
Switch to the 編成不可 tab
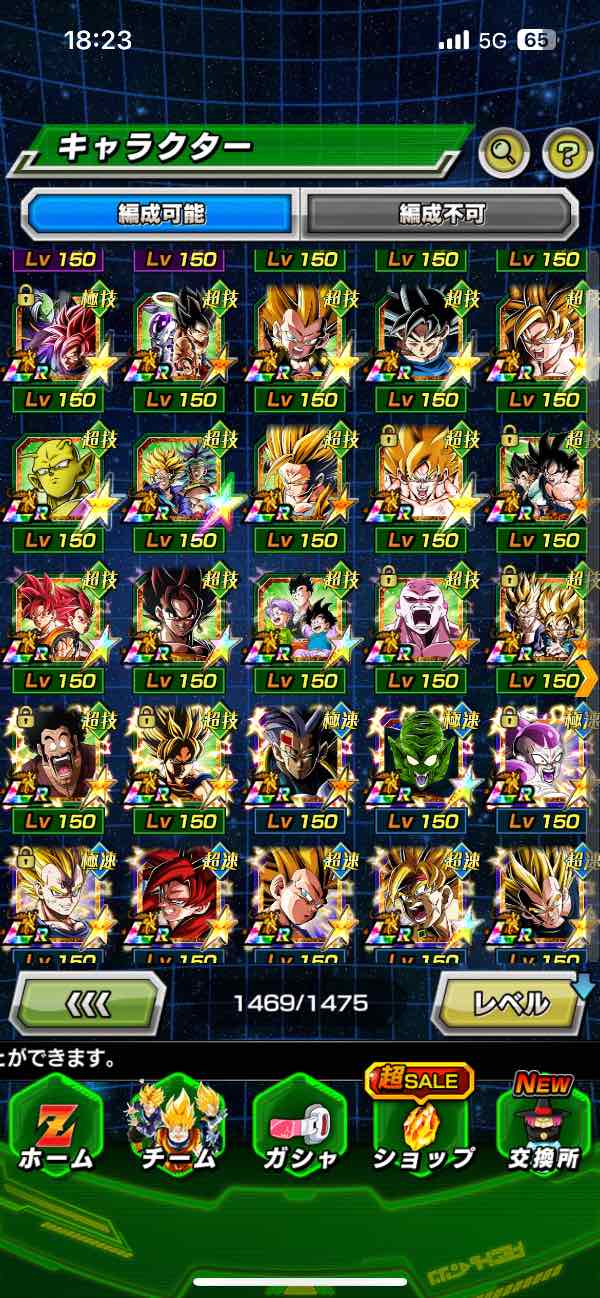[x=441, y=214]
